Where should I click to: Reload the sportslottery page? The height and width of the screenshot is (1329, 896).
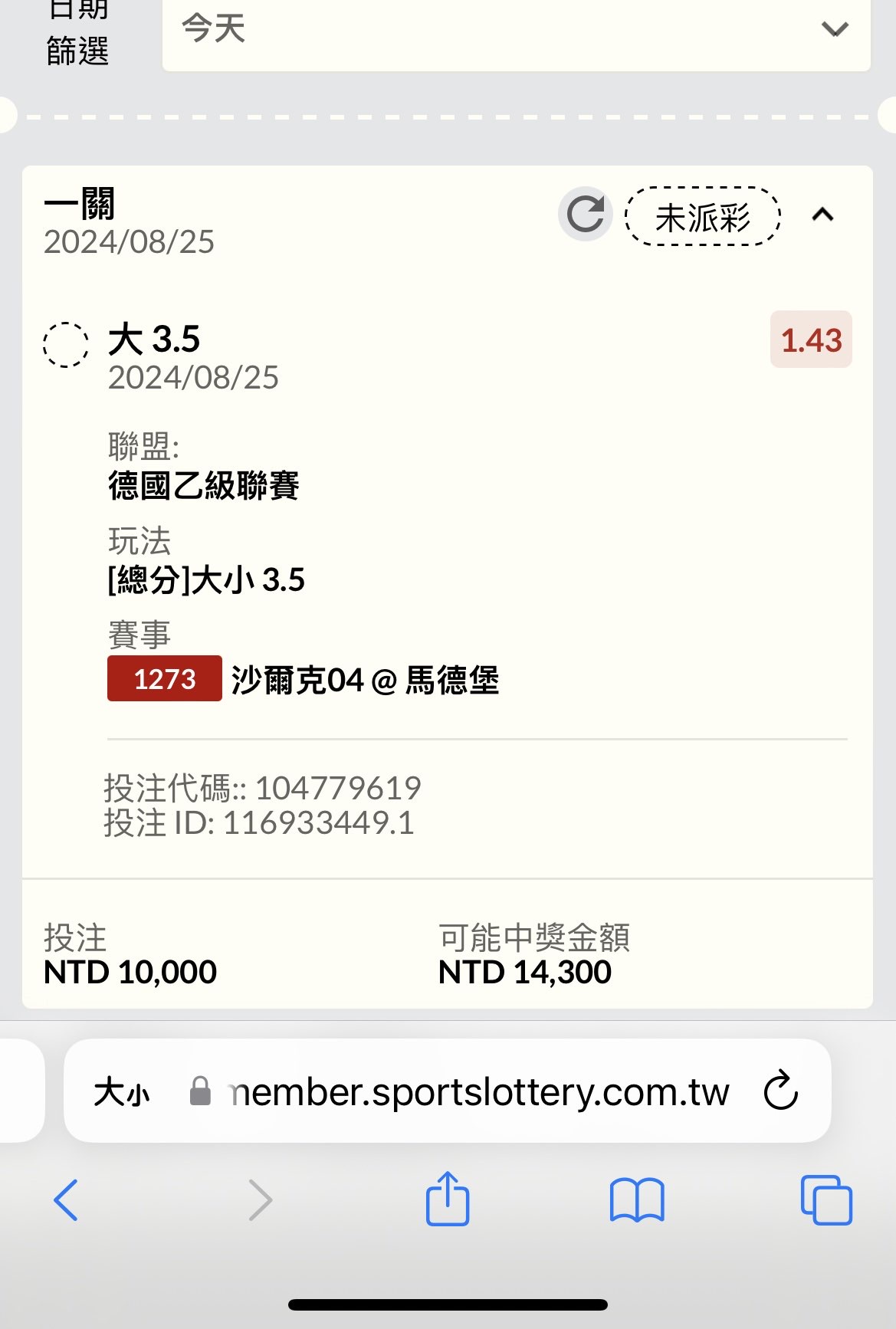click(781, 1091)
